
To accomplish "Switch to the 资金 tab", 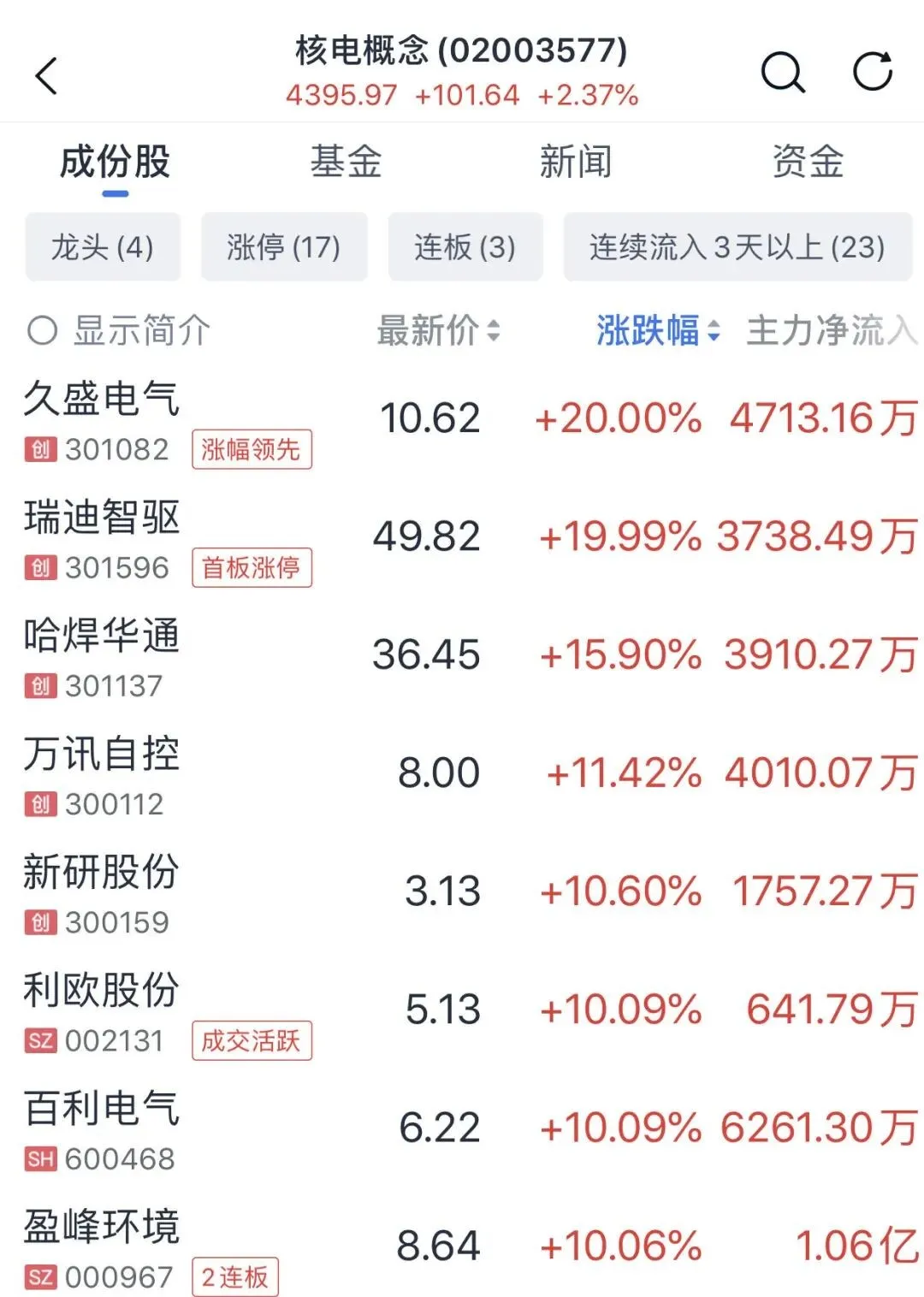I will [x=808, y=162].
